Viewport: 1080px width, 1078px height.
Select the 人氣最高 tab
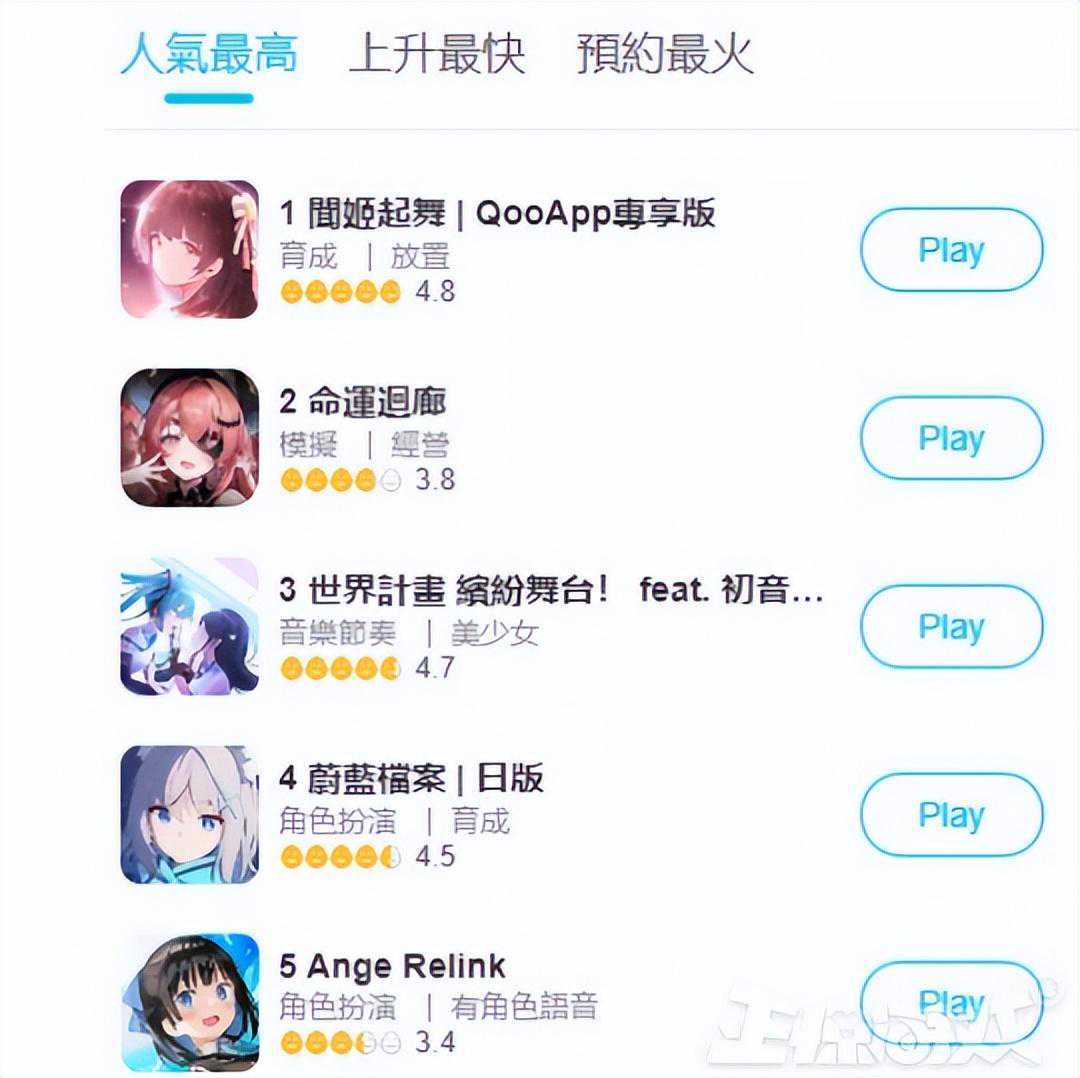pos(209,53)
